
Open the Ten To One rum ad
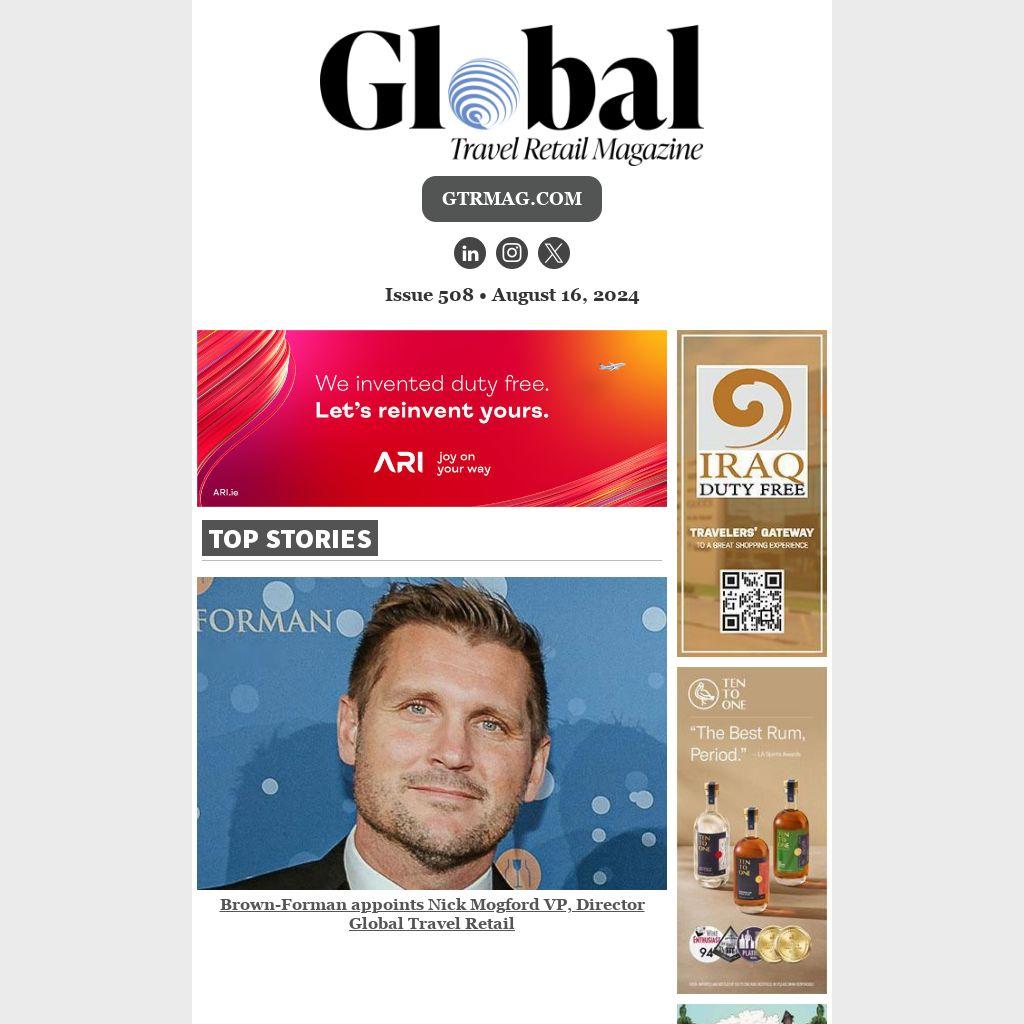click(x=751, y=829)
